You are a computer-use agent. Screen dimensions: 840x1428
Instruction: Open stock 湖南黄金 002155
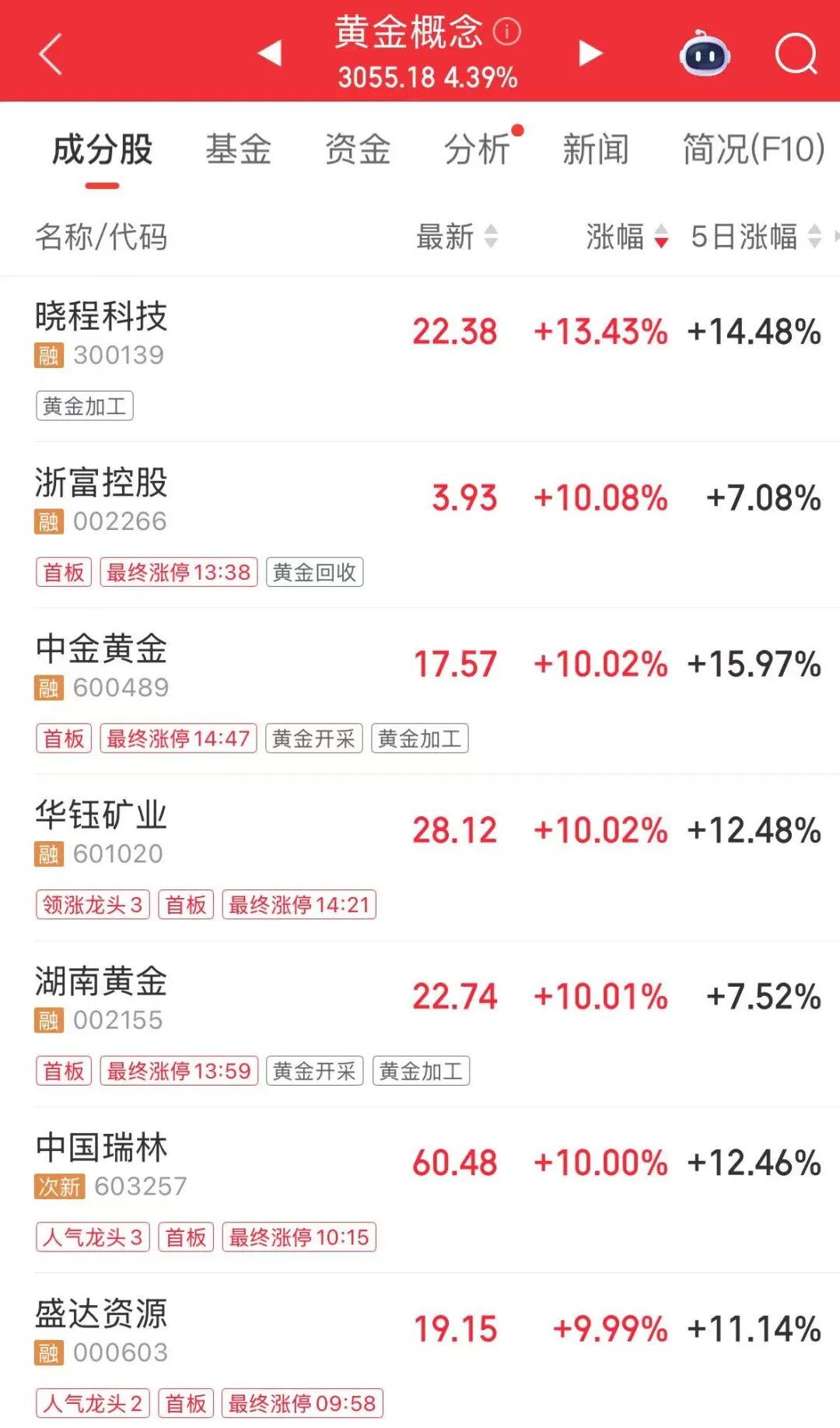pos(420,1023)
